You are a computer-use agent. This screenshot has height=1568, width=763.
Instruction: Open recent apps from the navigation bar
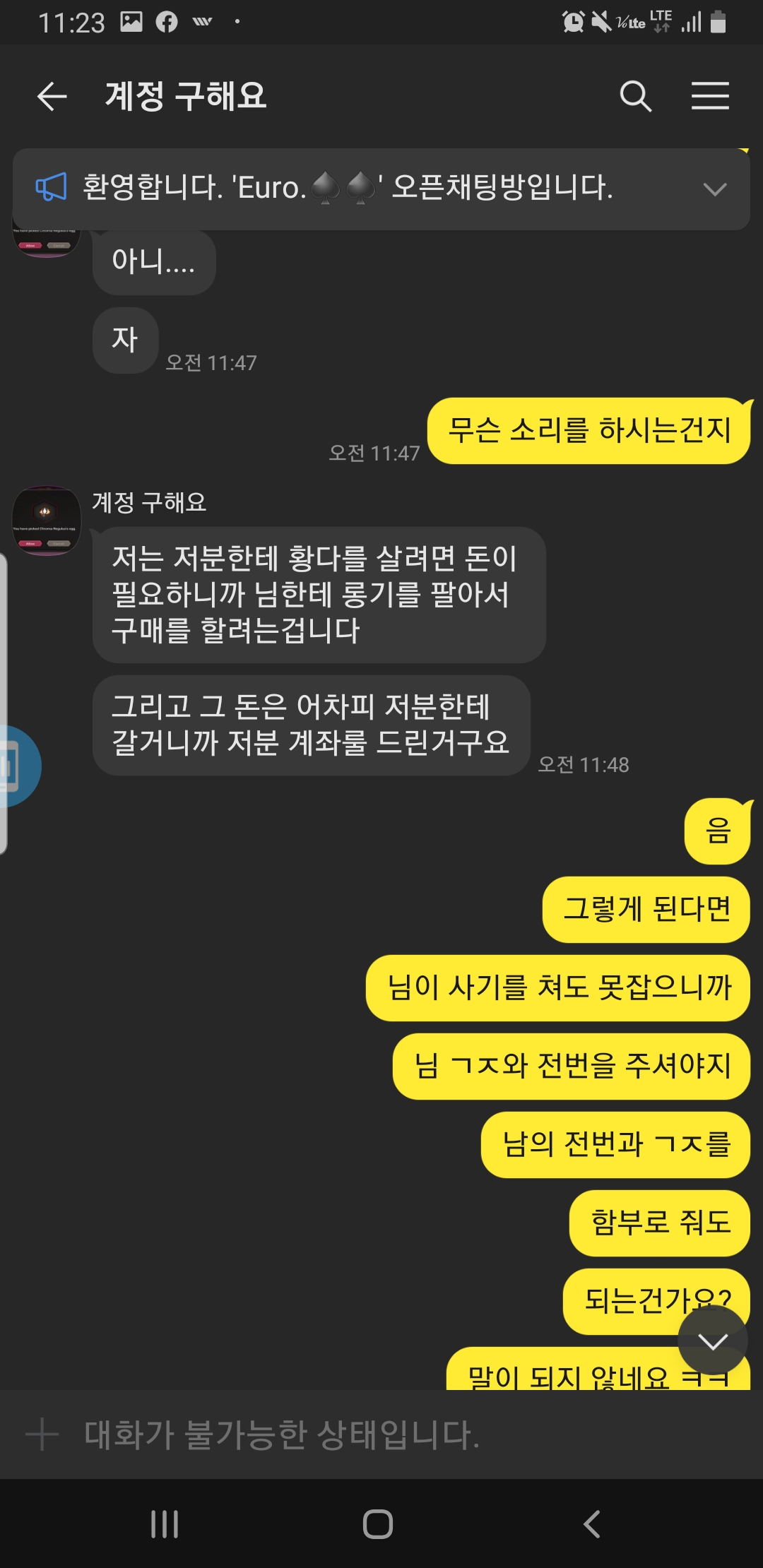click(x=165, y=1524)
